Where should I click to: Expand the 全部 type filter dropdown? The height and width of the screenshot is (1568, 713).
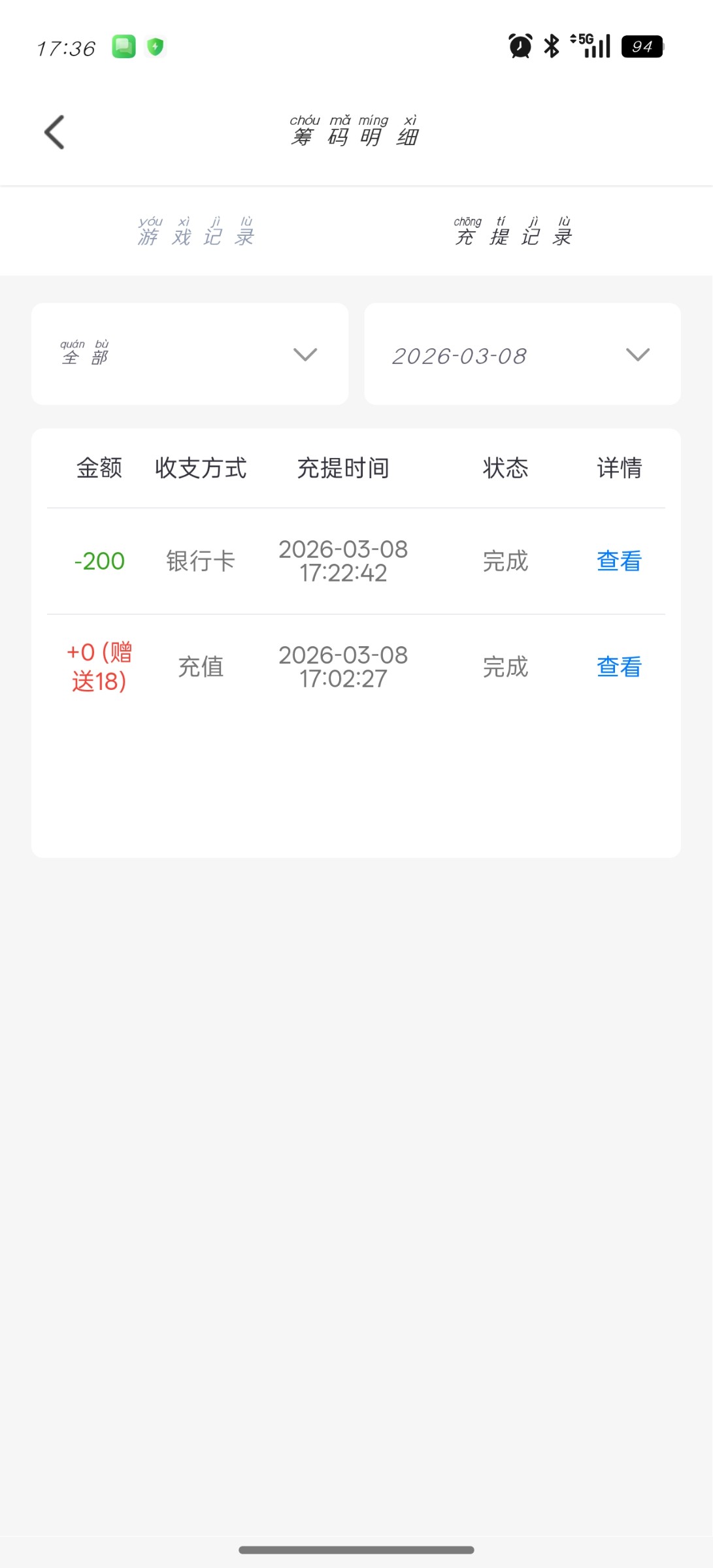coord(190,354)
